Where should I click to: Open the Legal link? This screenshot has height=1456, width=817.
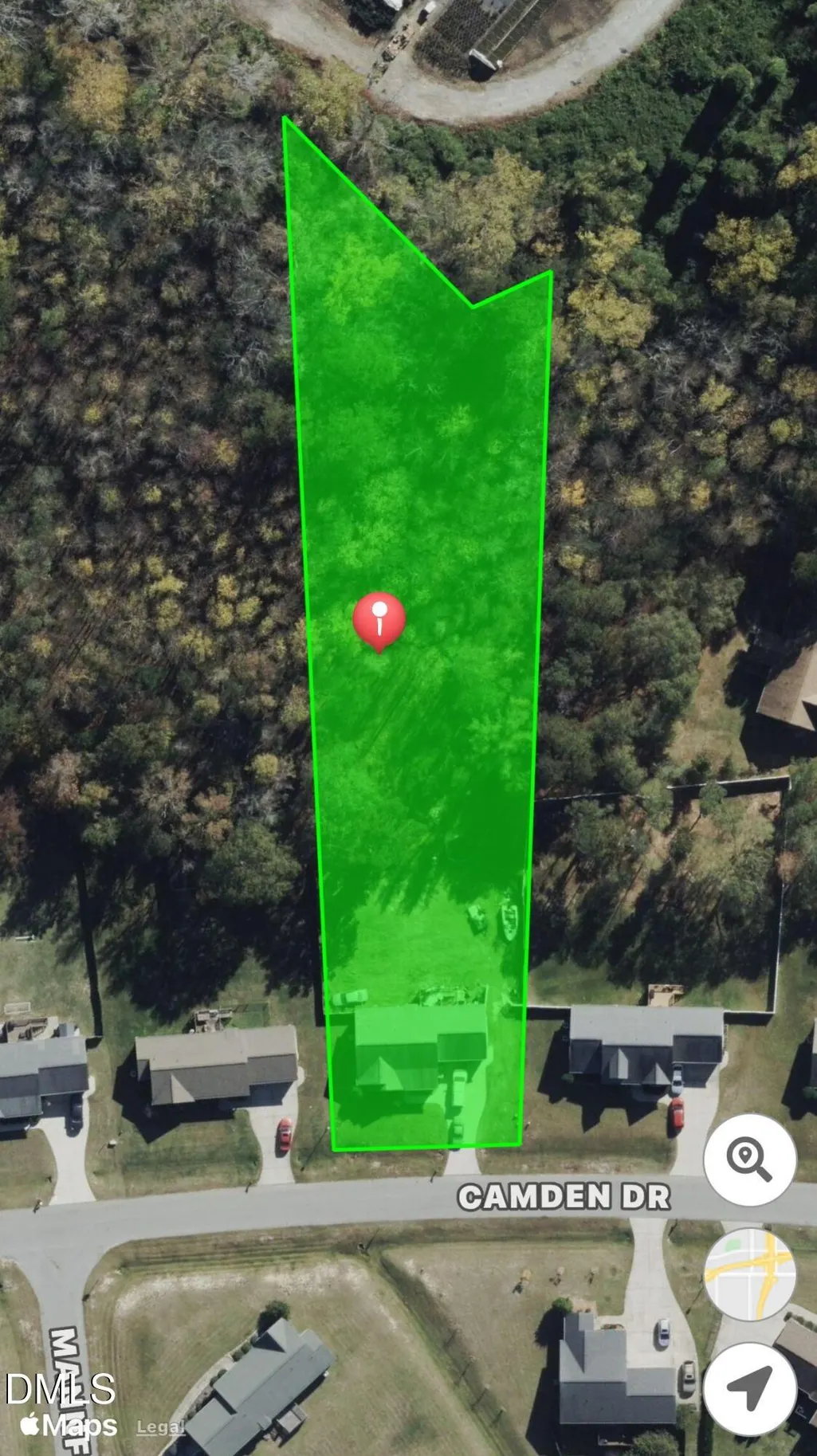[x=160, y=1427]
